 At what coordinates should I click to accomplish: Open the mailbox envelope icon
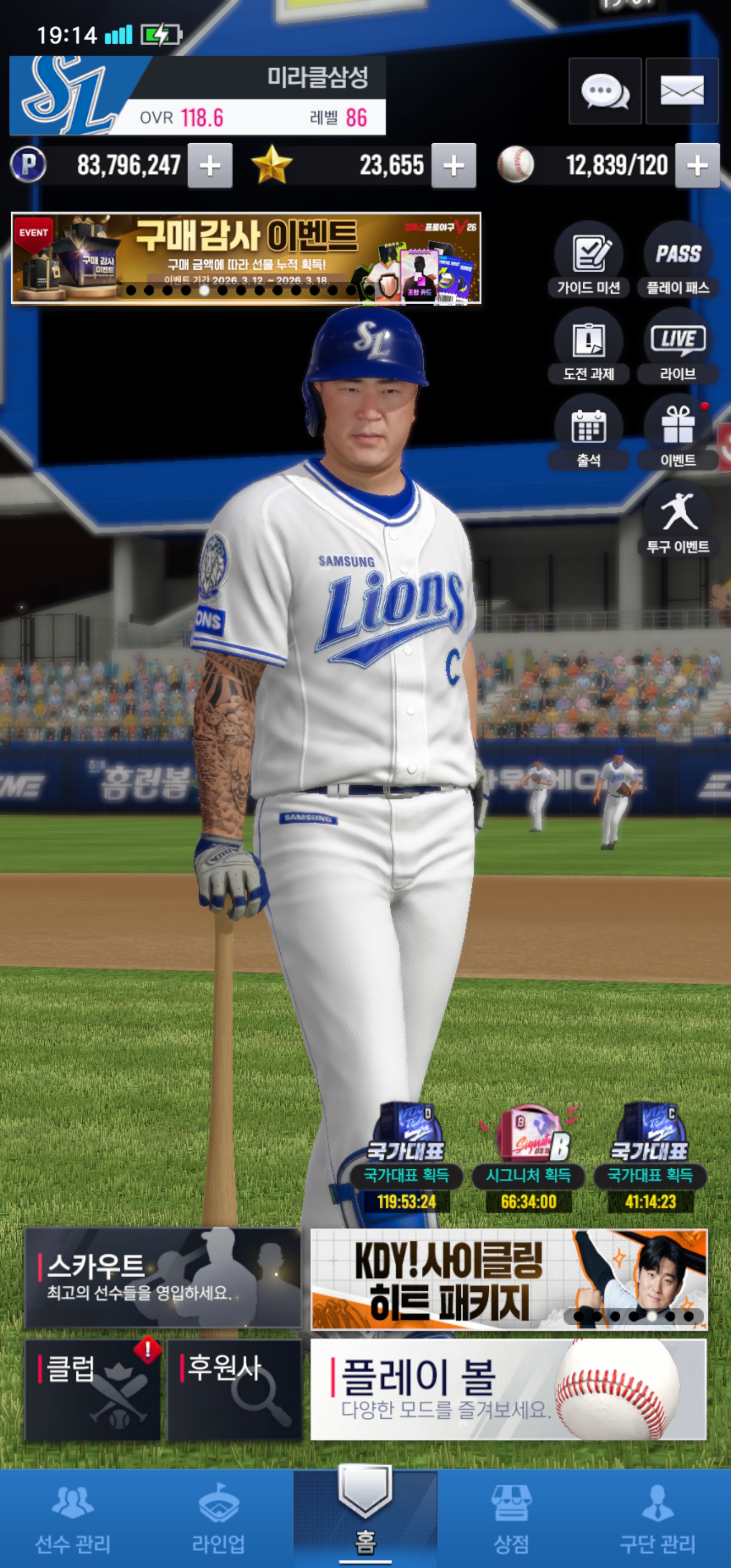(682, 92)
